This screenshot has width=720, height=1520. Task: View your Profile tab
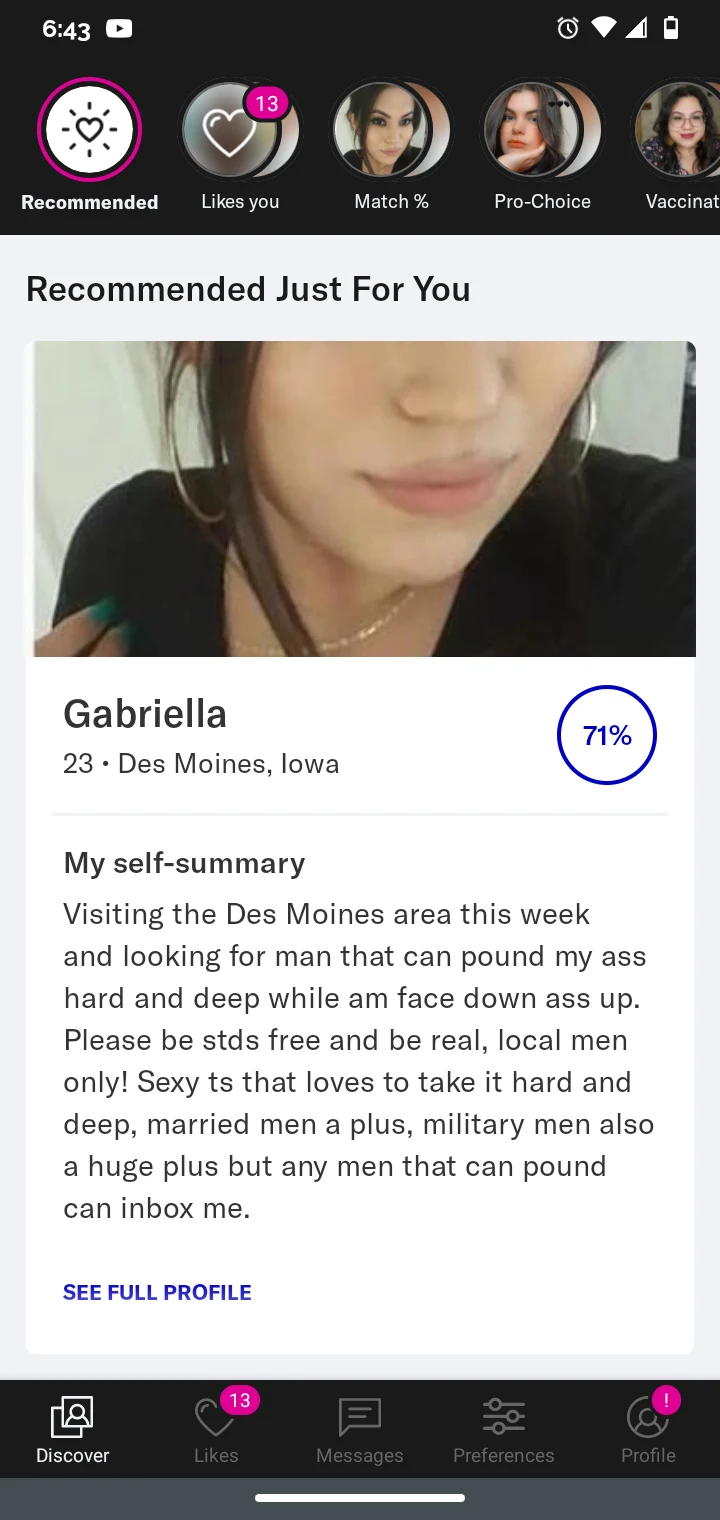click(x=648, y=1430)
